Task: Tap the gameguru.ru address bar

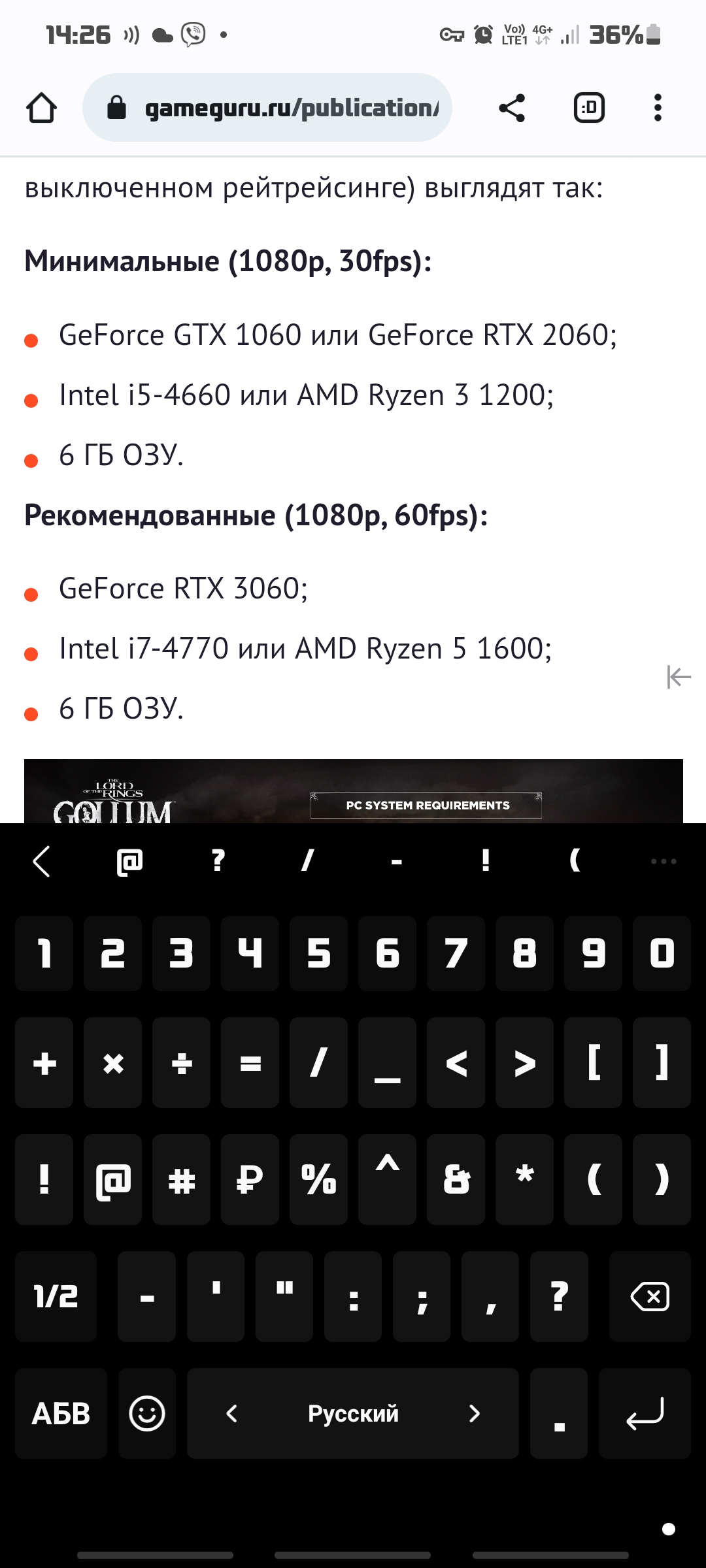Action: pos(267,108)
